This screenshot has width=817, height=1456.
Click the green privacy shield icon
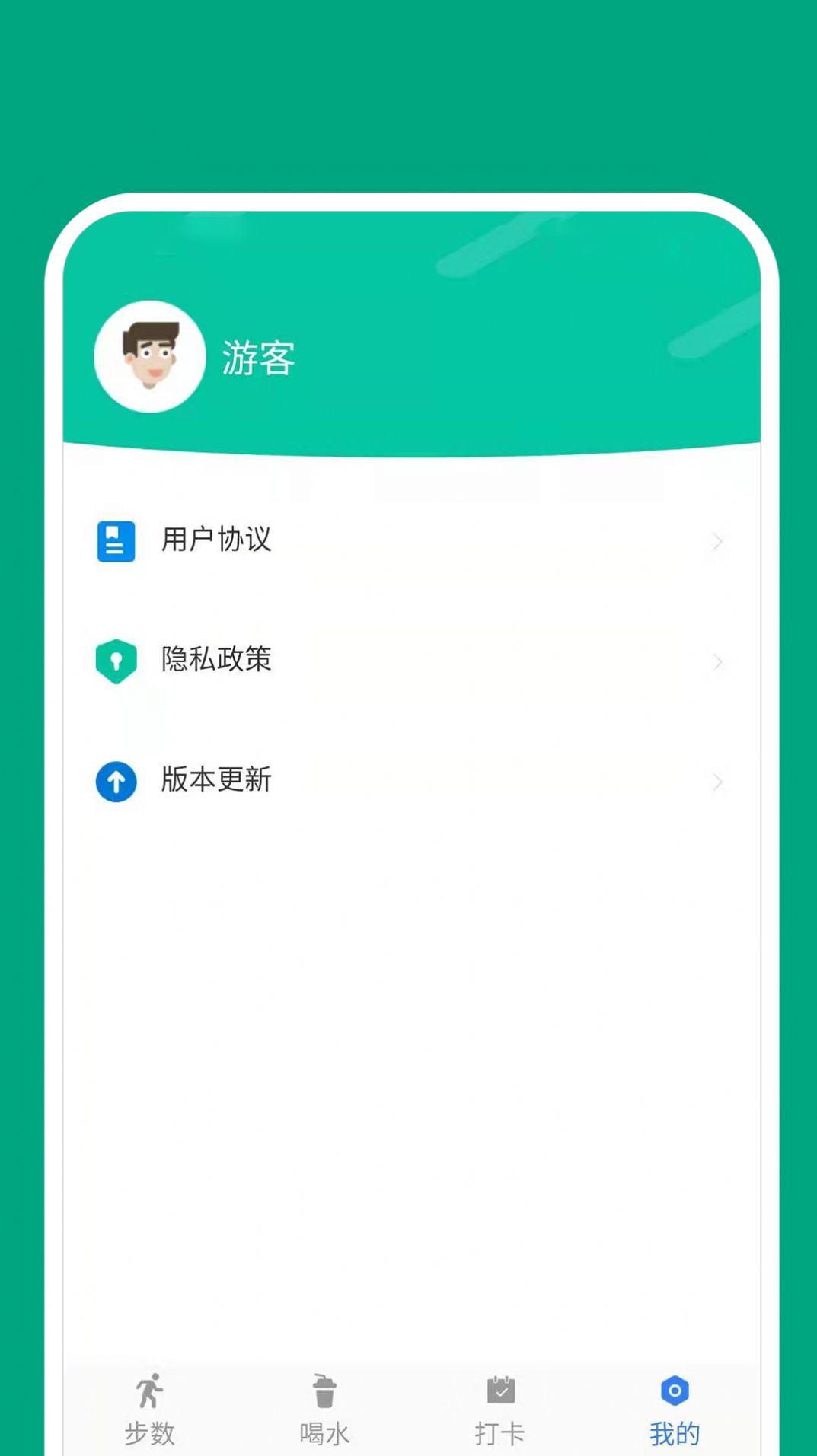point(115,661)
